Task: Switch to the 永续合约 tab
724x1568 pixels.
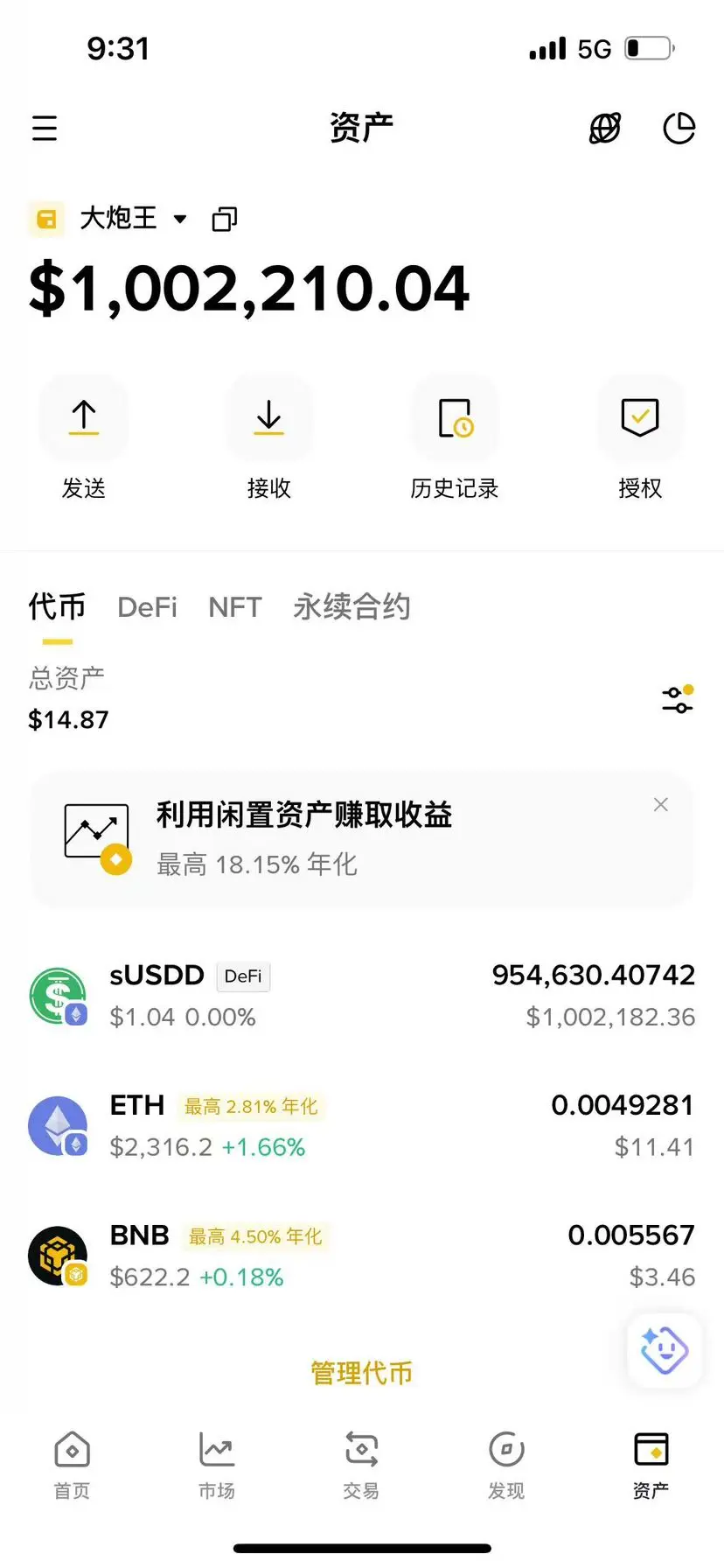Action: (352, 607)
